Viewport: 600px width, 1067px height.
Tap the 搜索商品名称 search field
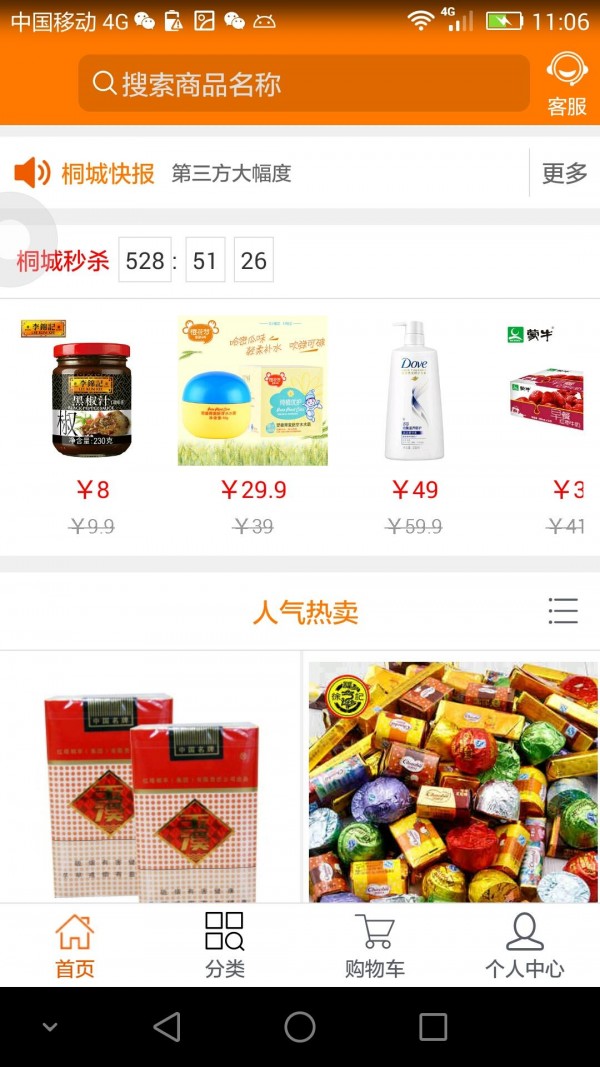coord(303,83)
